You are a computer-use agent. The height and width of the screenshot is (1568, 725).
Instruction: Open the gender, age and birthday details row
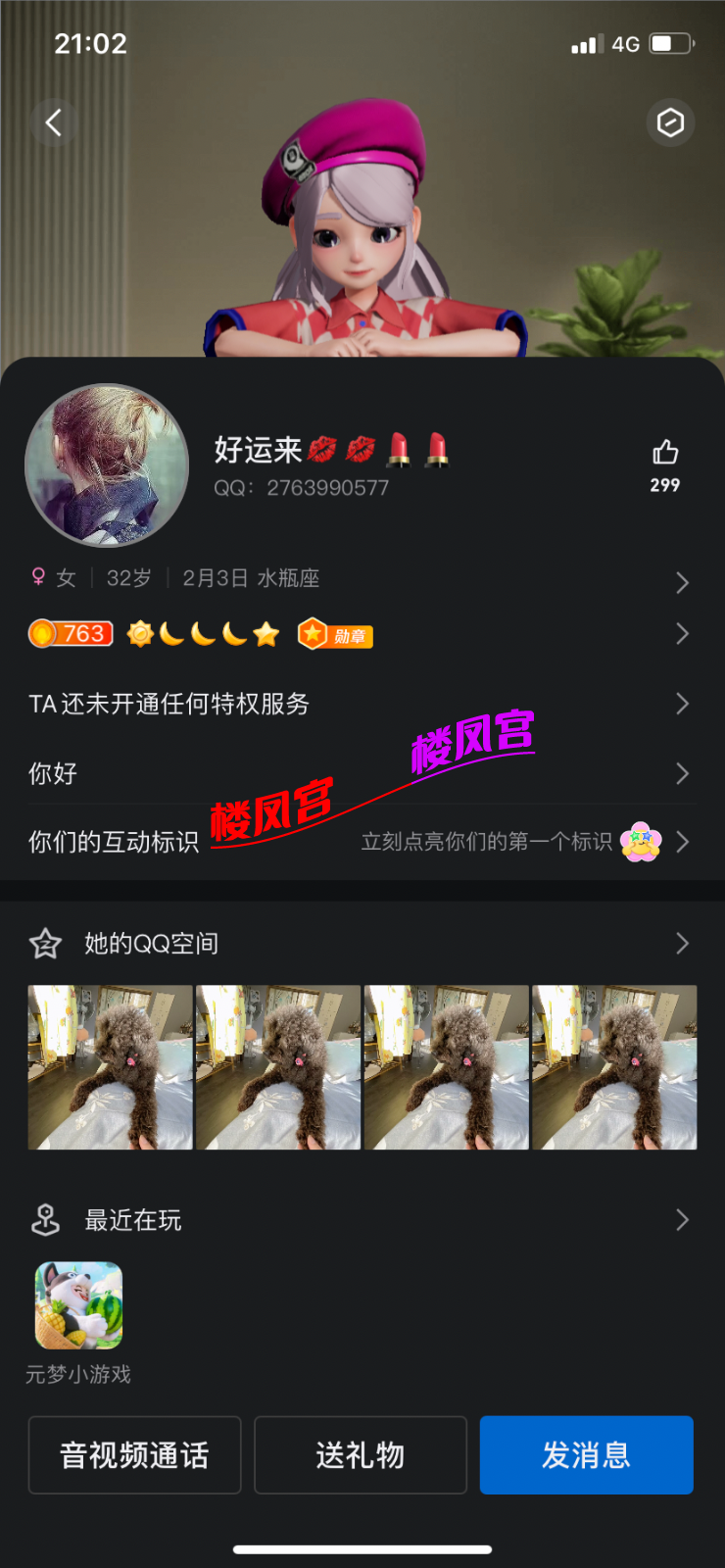[x=361, y=579]
